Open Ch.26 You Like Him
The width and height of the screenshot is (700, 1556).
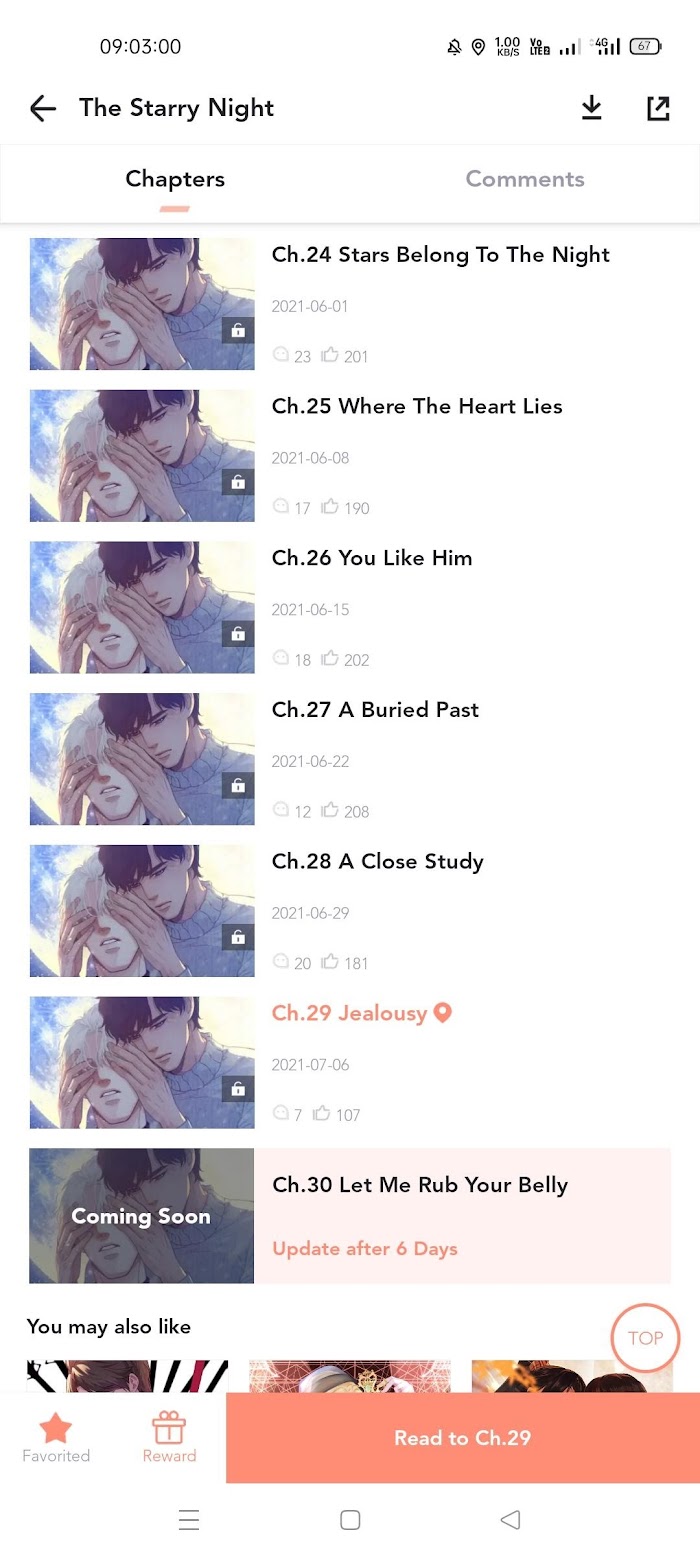372,558
